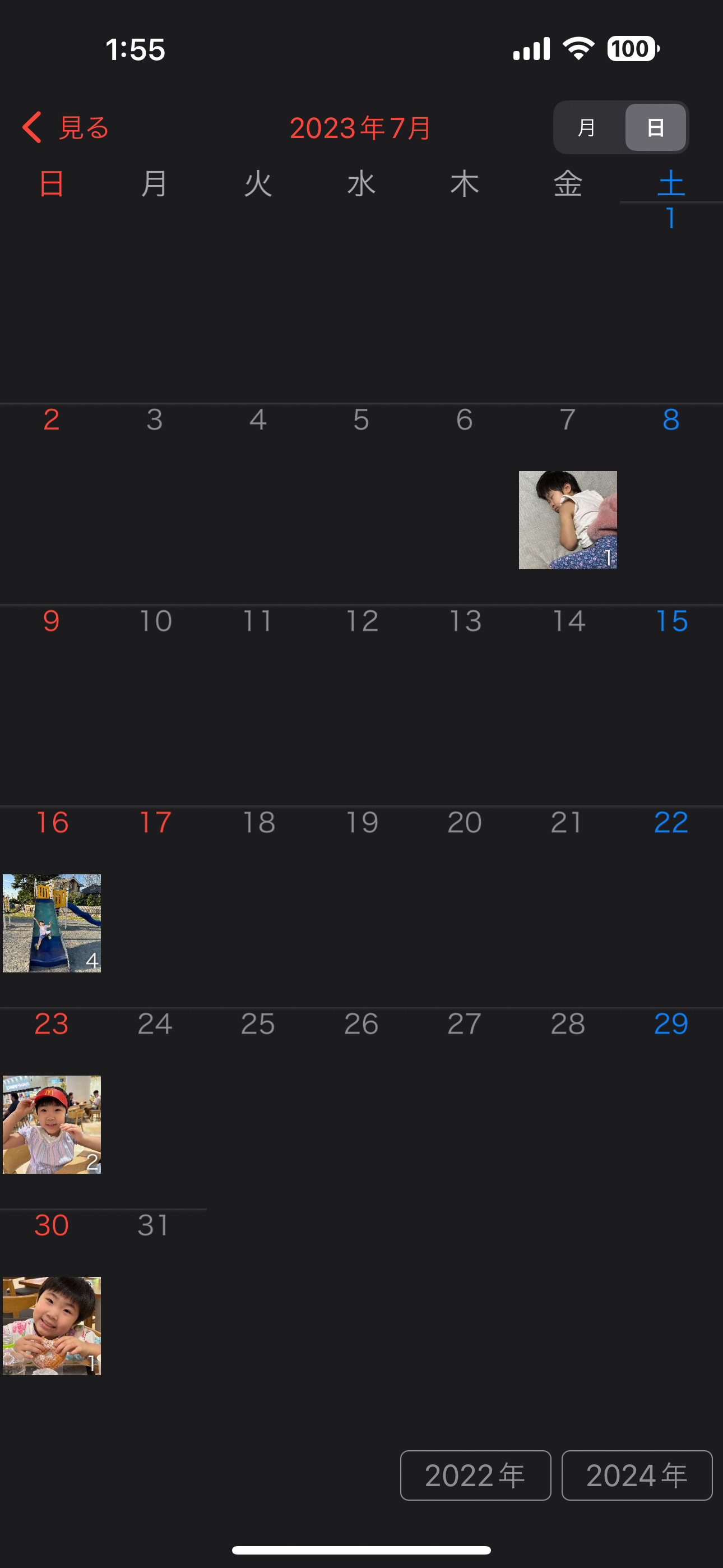Open the July 23 red cap photos

(x=52, y=1124)
